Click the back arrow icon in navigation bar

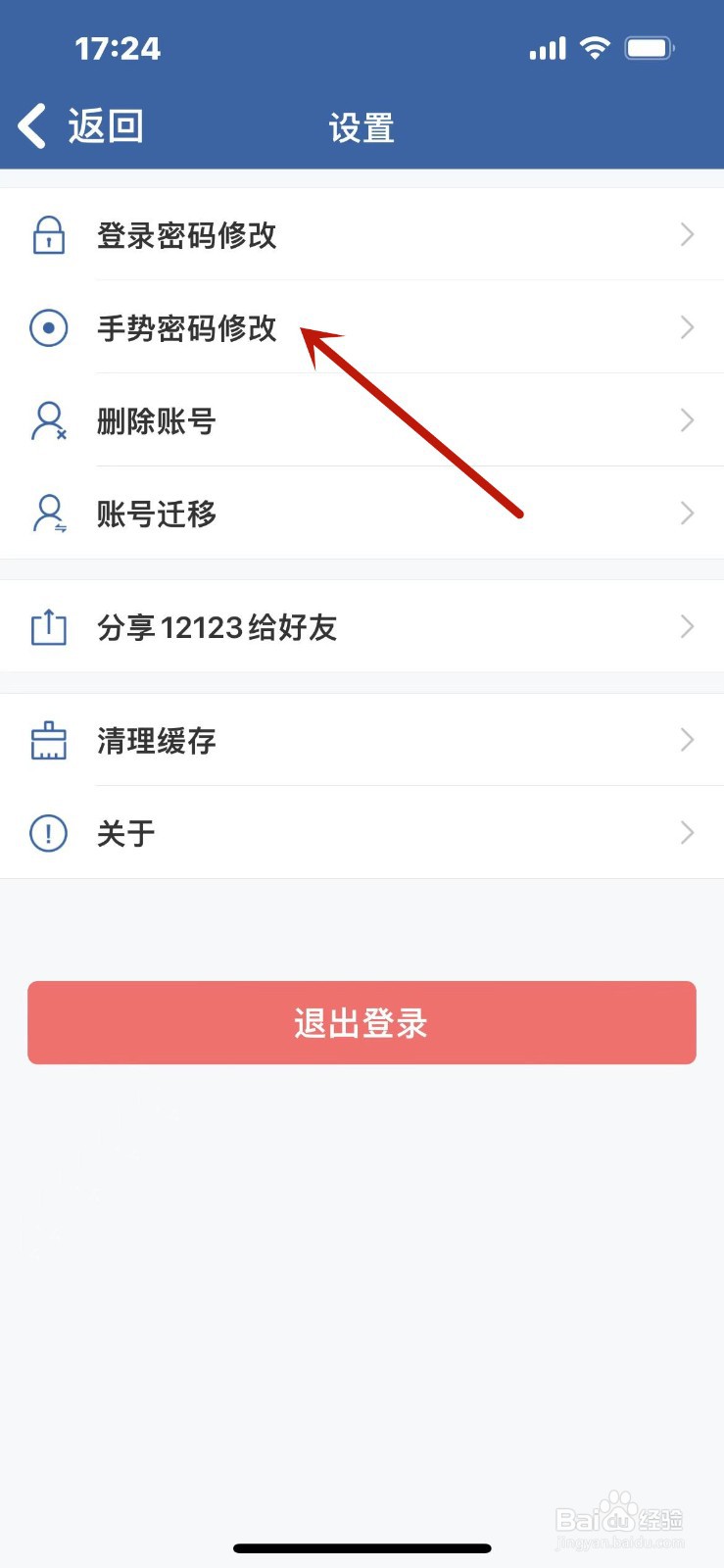[30, 125]
